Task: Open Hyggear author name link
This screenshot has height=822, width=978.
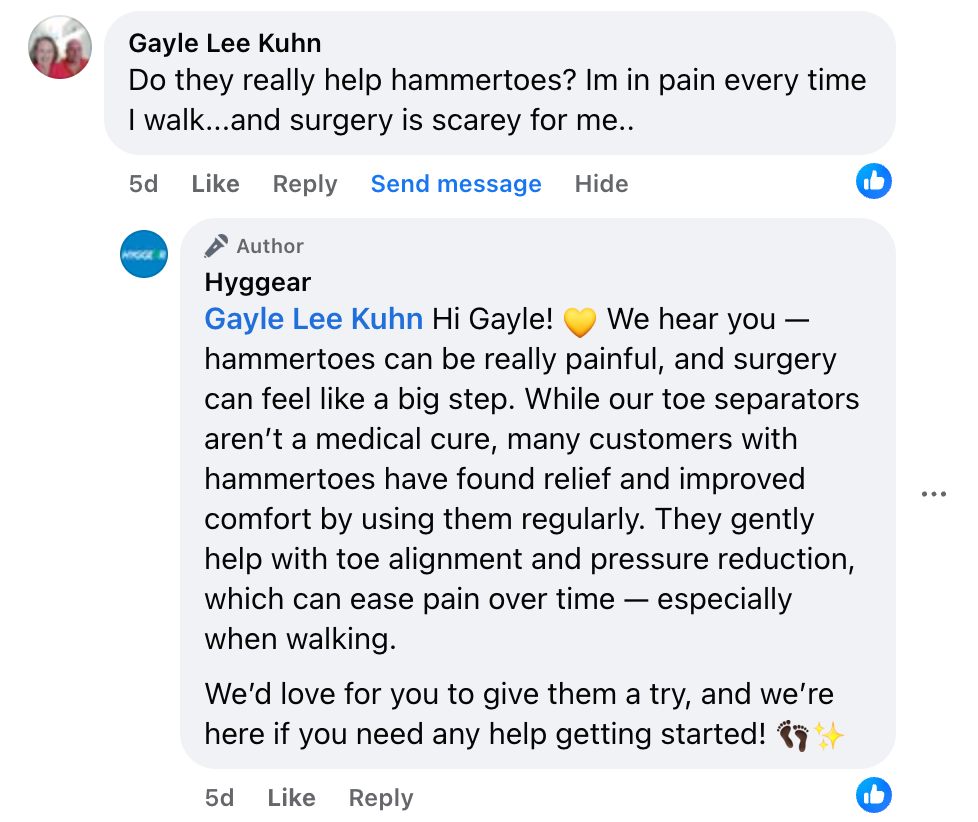Action: click(x=257, y=282)
